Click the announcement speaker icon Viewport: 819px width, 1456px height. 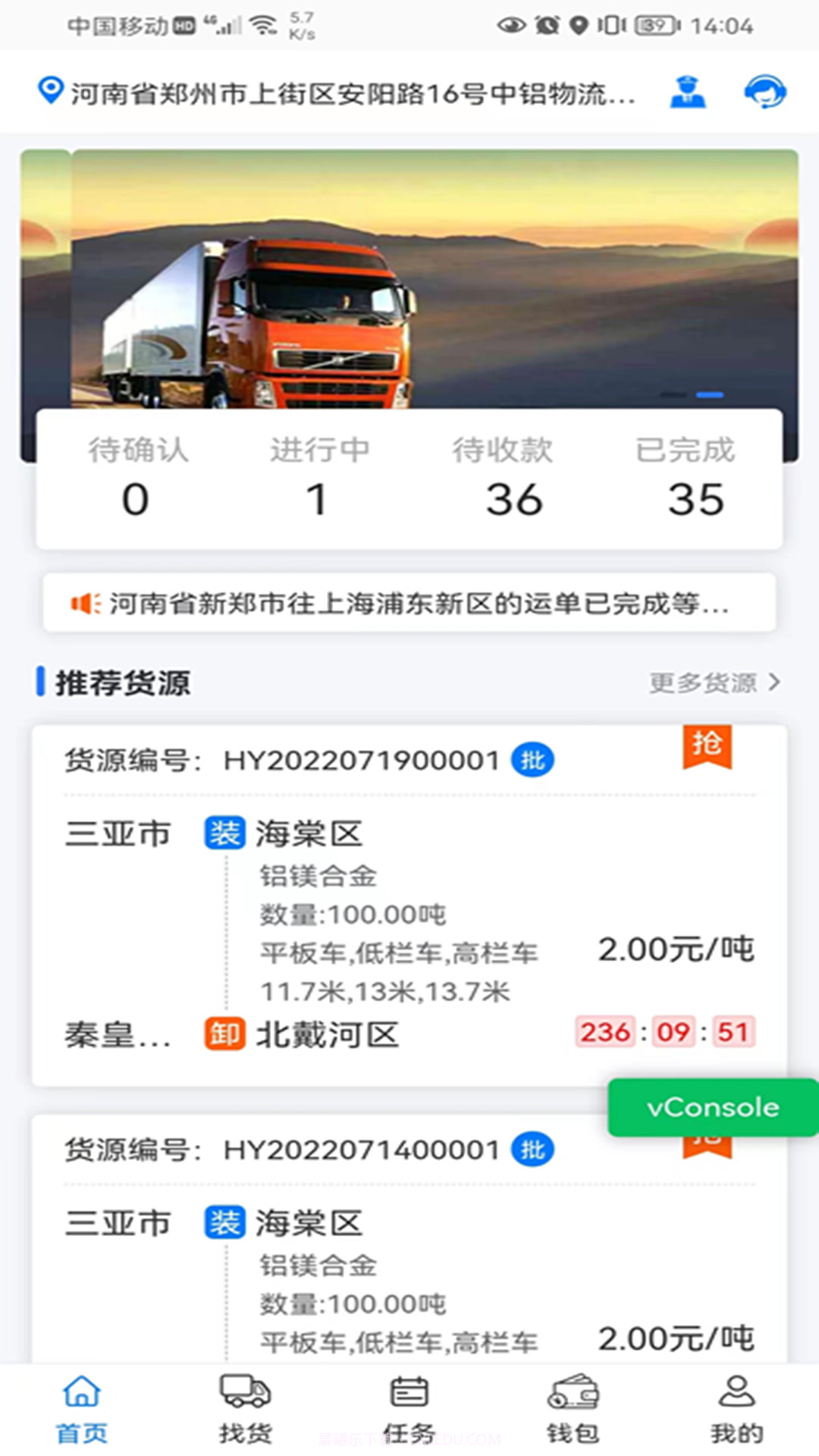pos(86,603)
